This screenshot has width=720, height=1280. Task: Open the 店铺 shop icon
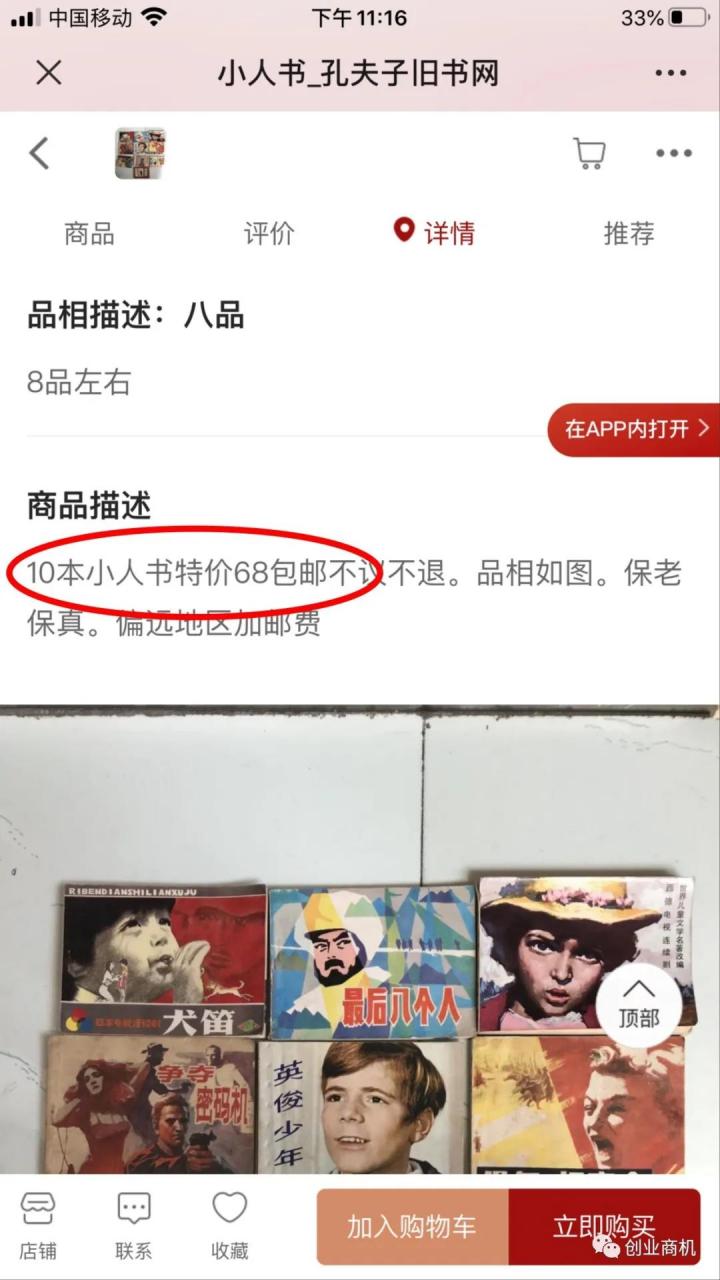point(39,1220)
